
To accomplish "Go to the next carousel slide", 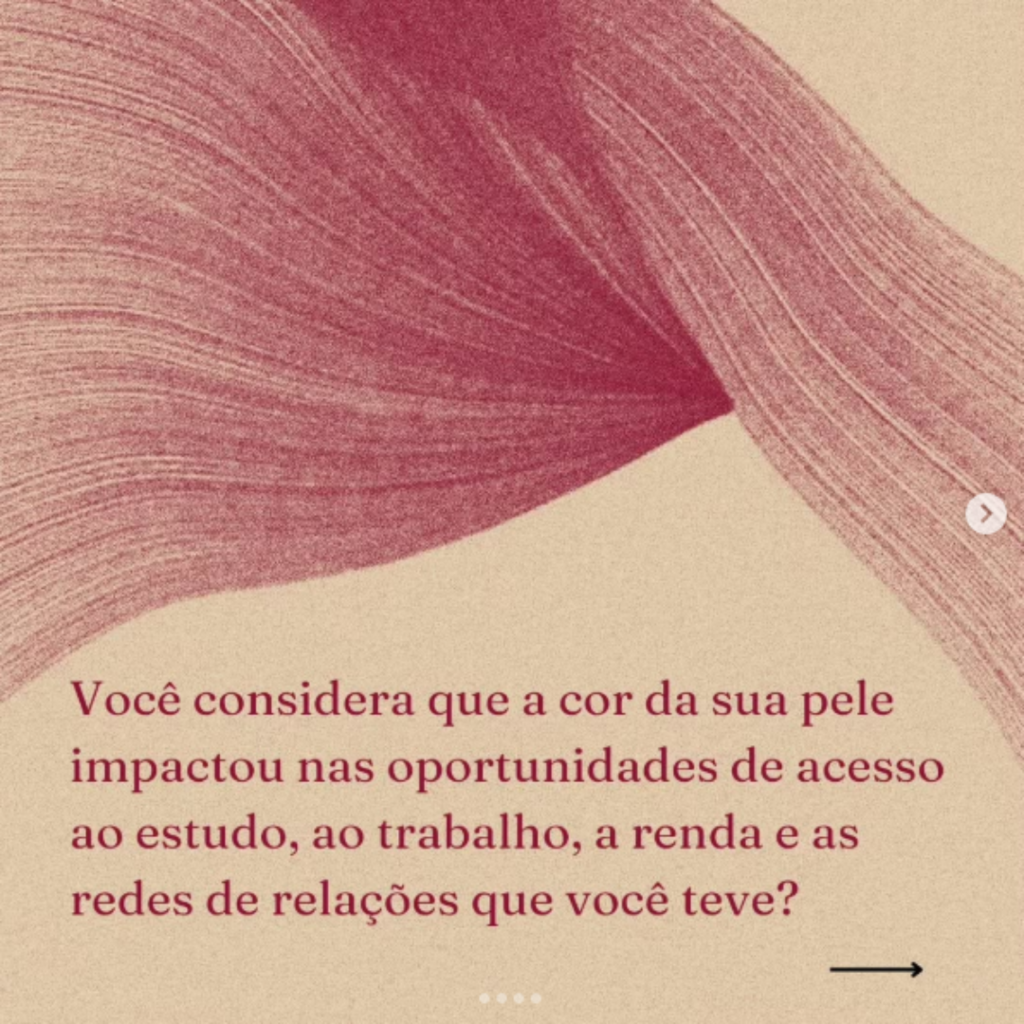I will (x=986, y=514).
